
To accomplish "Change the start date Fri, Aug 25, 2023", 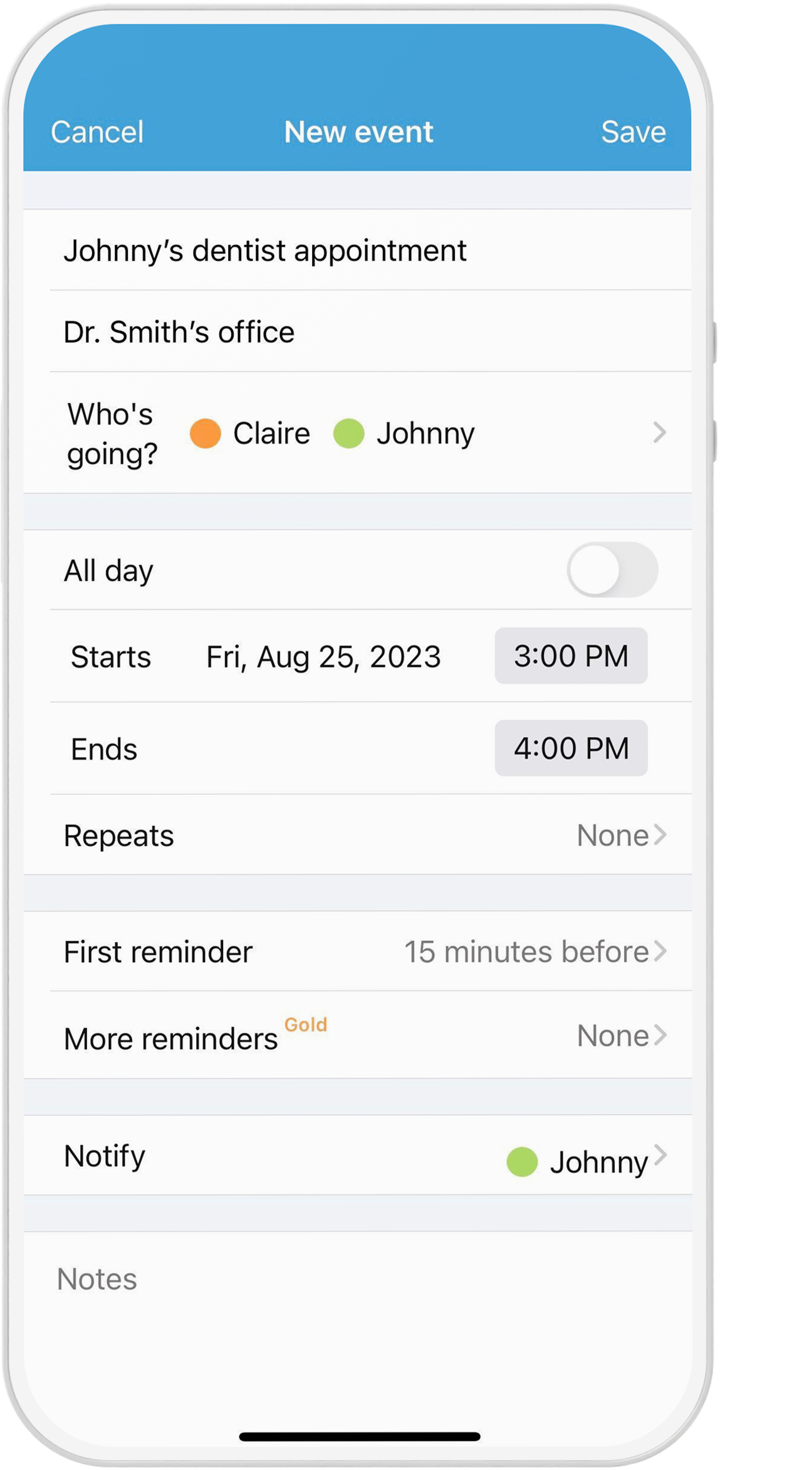I will coord(323,657).
